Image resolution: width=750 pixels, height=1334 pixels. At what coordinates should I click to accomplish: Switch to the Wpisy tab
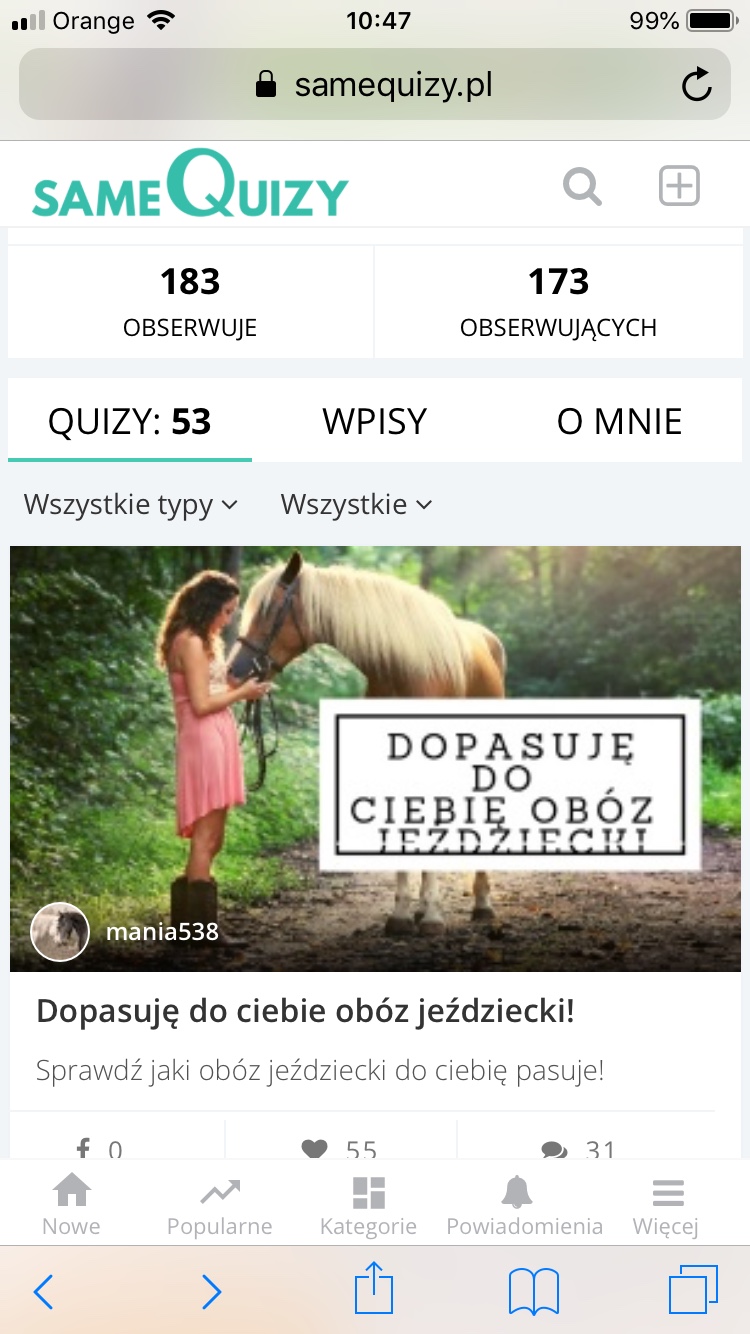374,421
